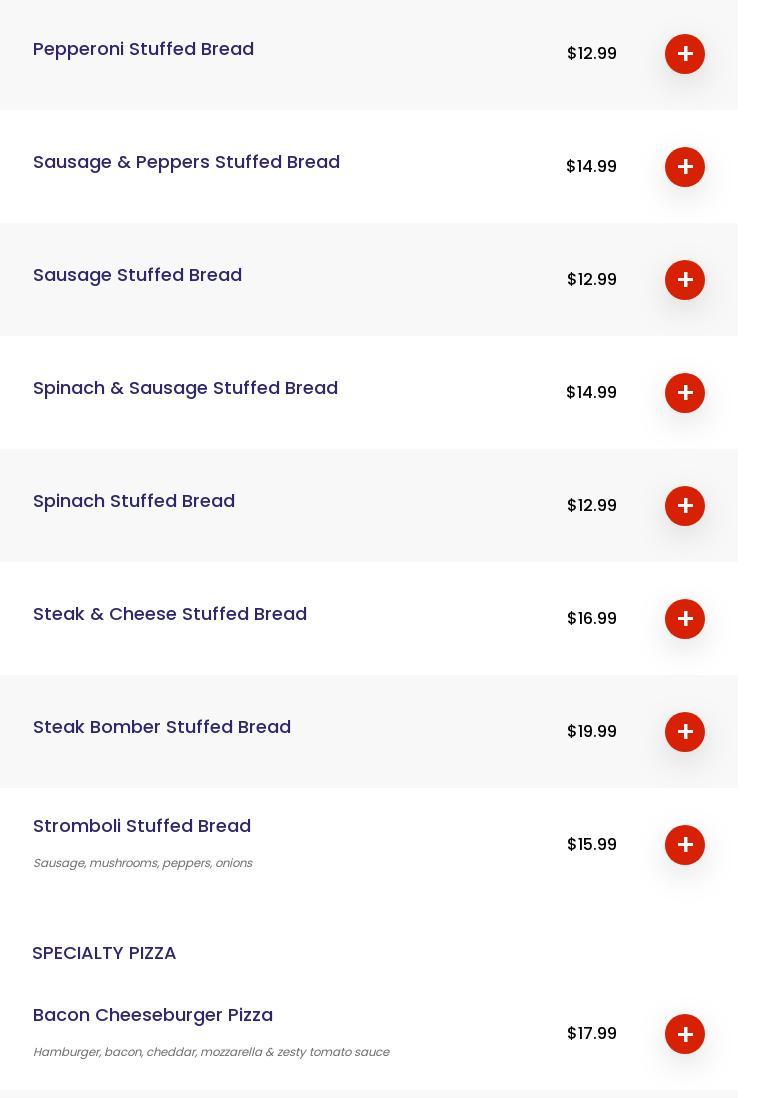Add Steak & Cheese Stuffed Bread
The image size is (770, 1098).
[x=685, y=619]
